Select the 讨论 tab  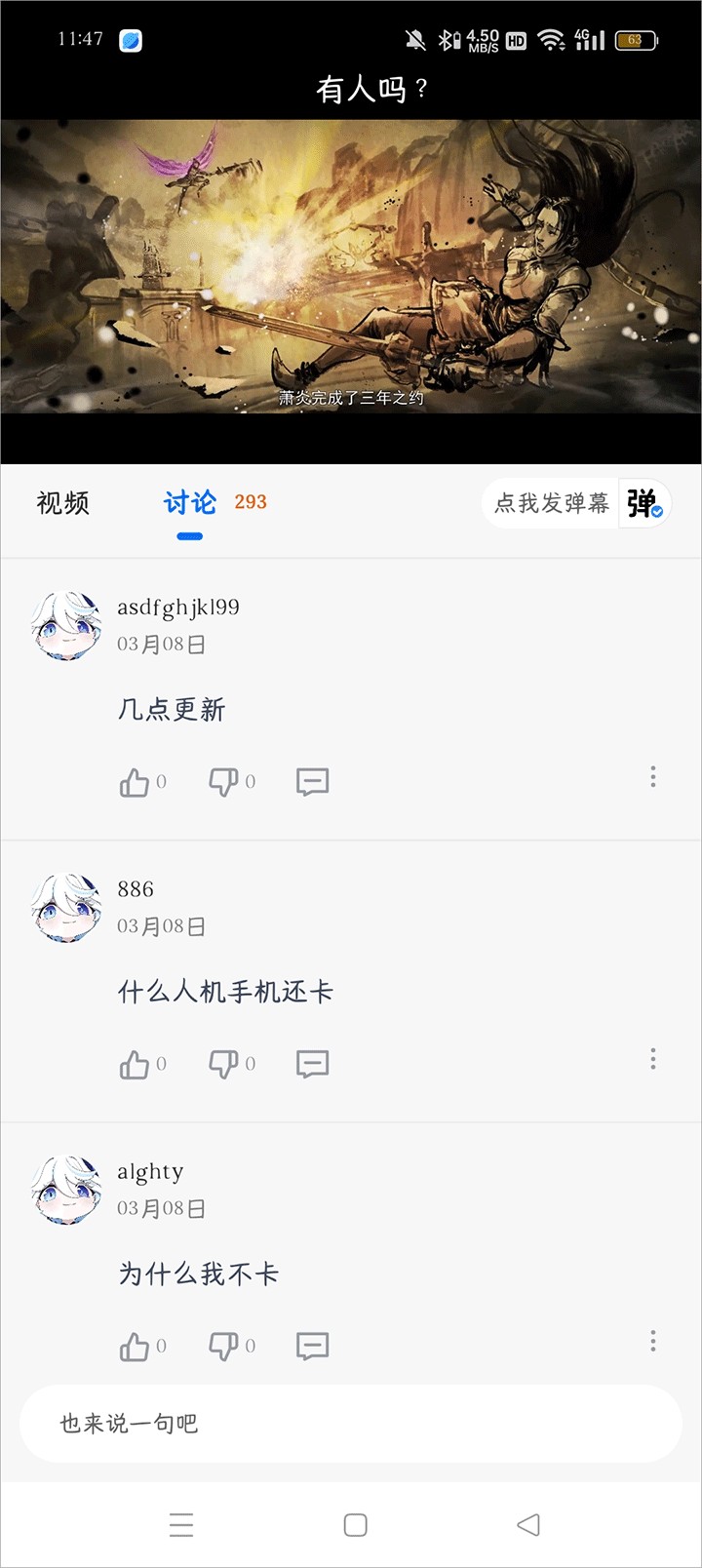[x=190, y=503]
